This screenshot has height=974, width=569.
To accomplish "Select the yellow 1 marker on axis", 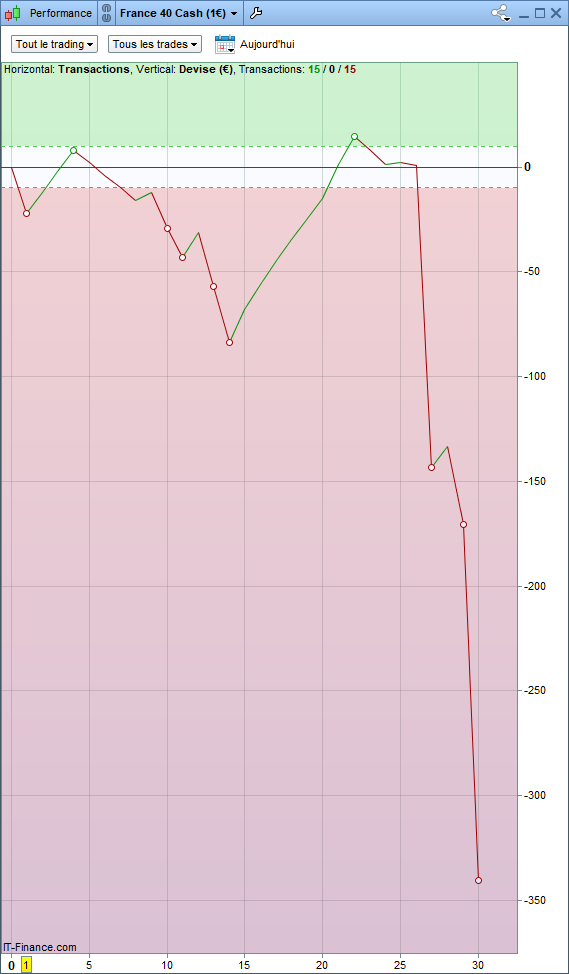I will point(26,965).
